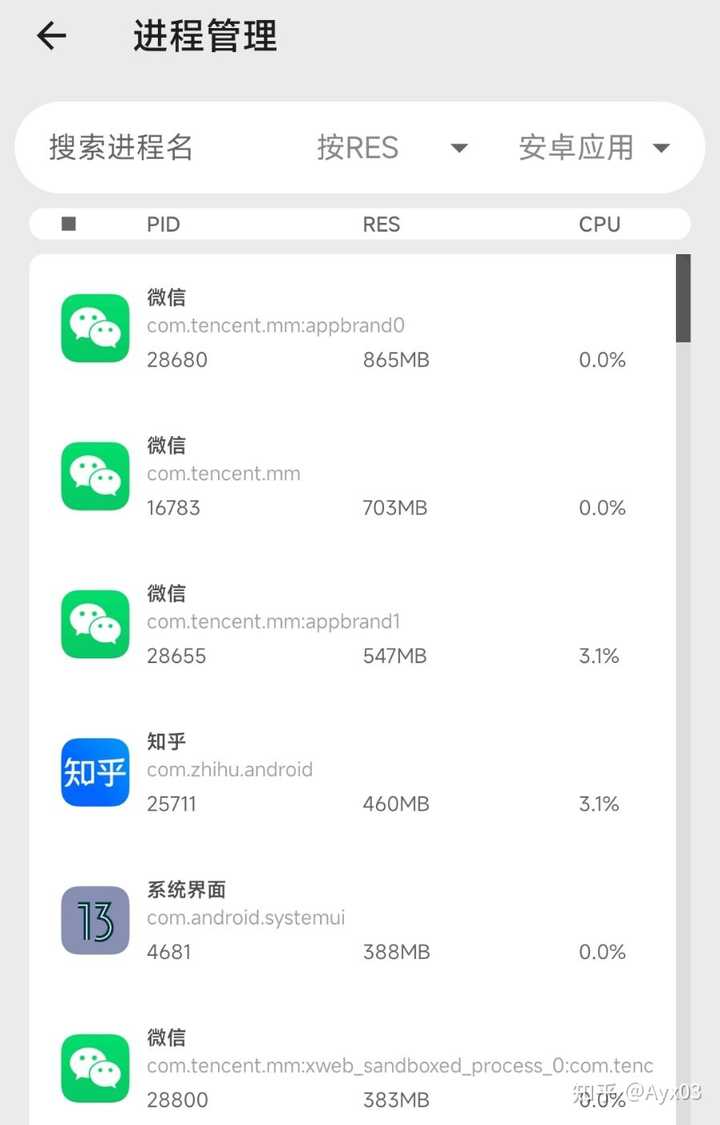
Task: Go back from process management
Action: click(51, 37)
